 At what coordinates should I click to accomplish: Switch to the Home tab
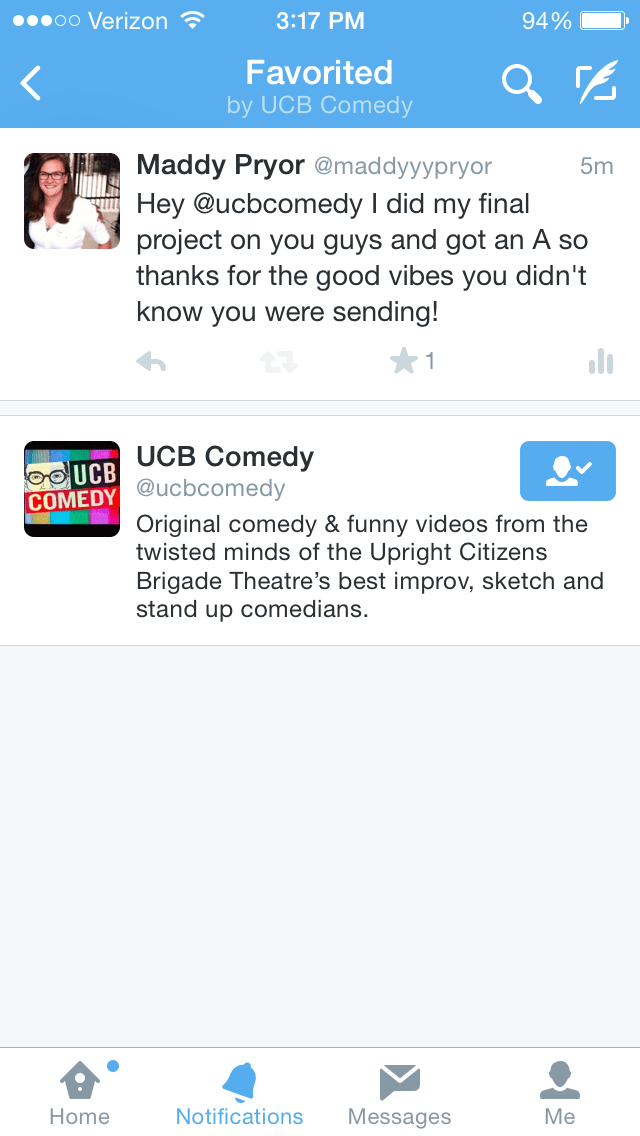coord(80,1092)
